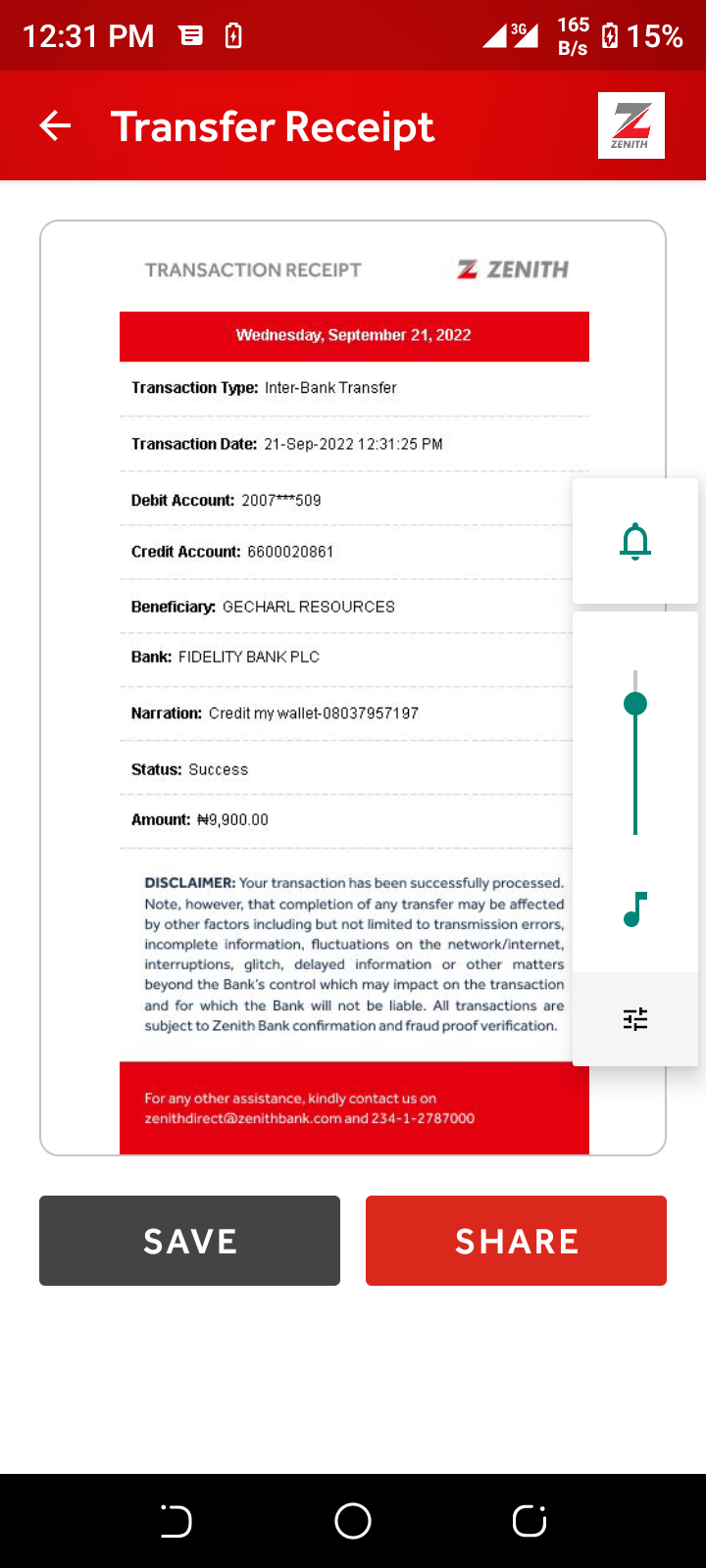Go back using the header arrow
Viewport: 706px width, 1568px height.
click(x=55, y=125)
